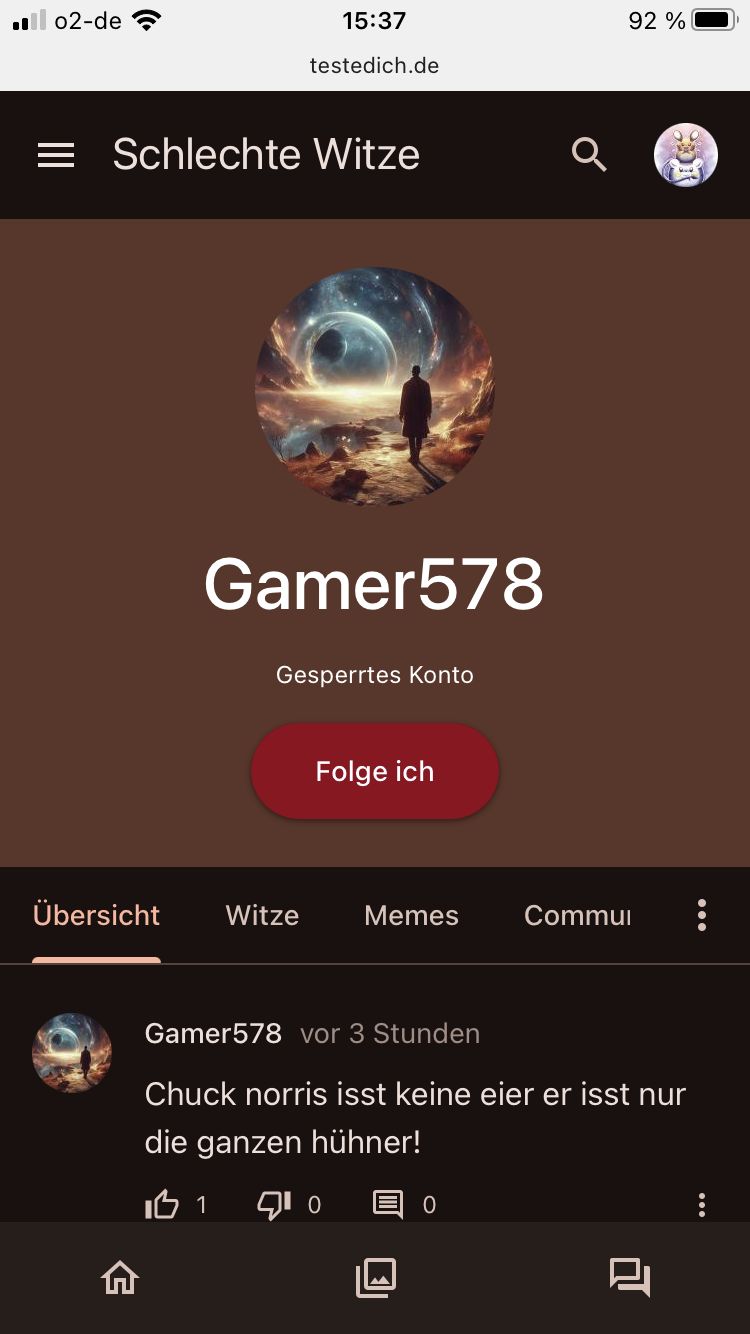
Task: Open my own profile avatar
Action: tap(686, 155)
